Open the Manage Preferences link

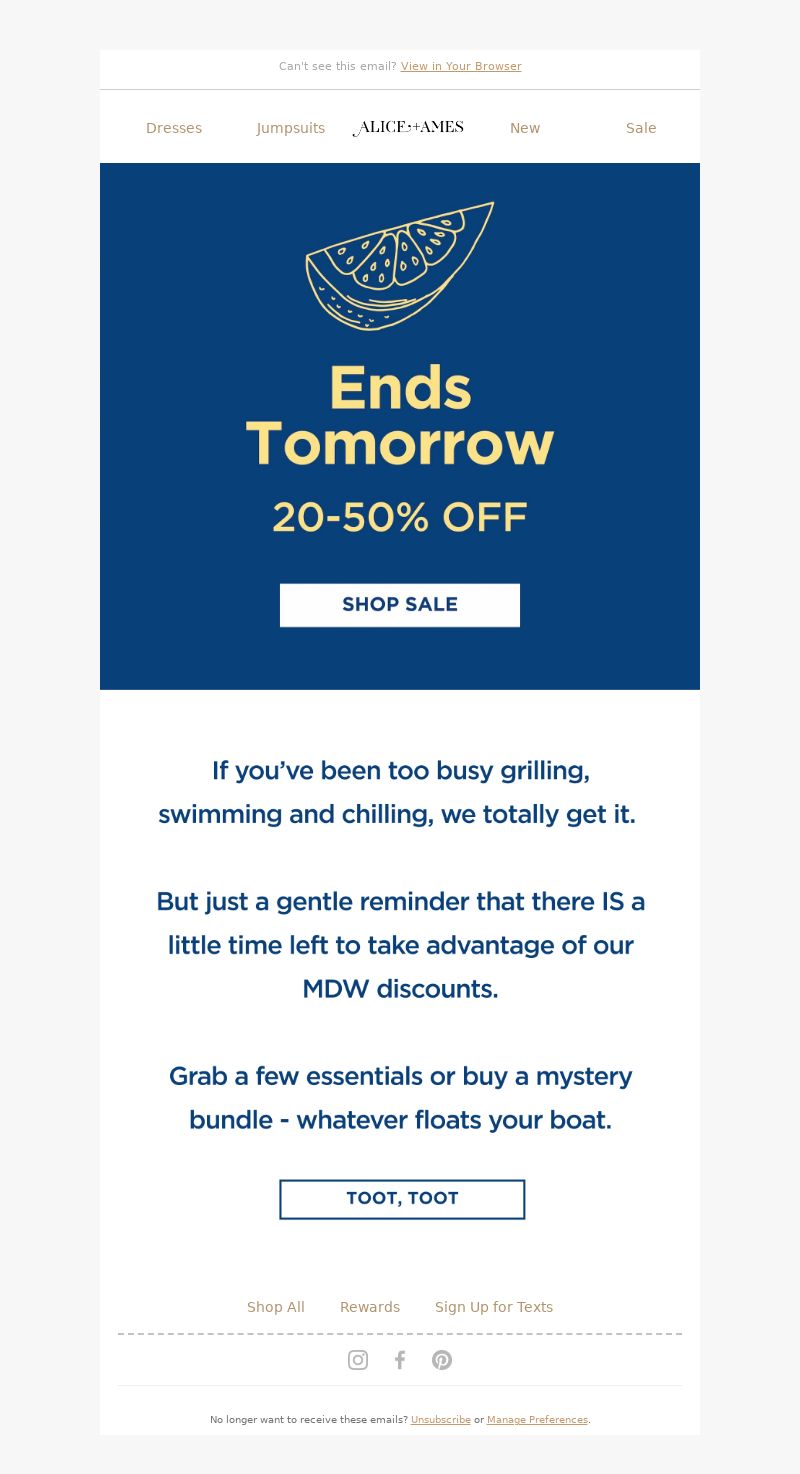click(x=537, y=1420)
